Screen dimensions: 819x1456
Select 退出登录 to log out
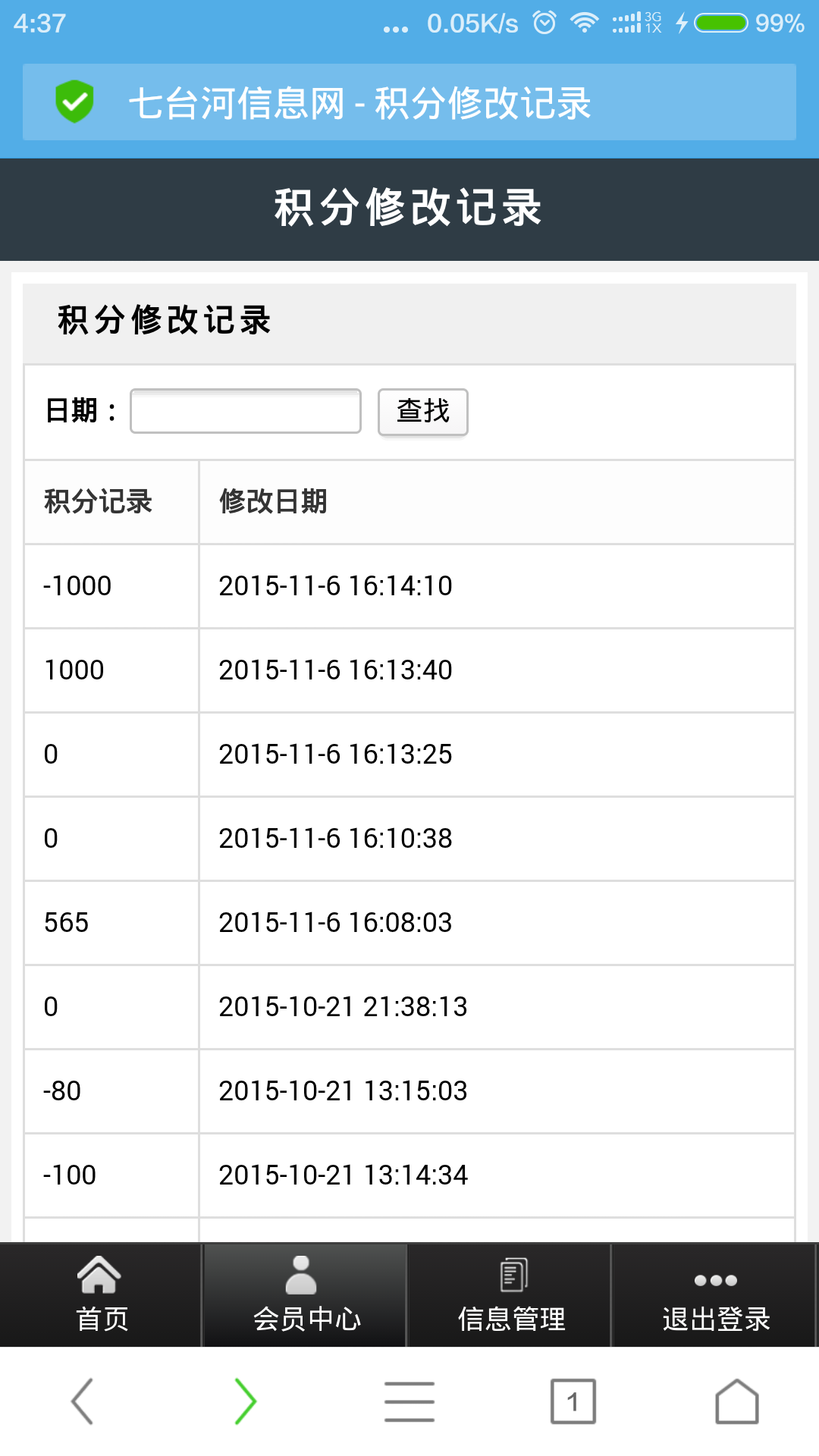point(715,1295)
